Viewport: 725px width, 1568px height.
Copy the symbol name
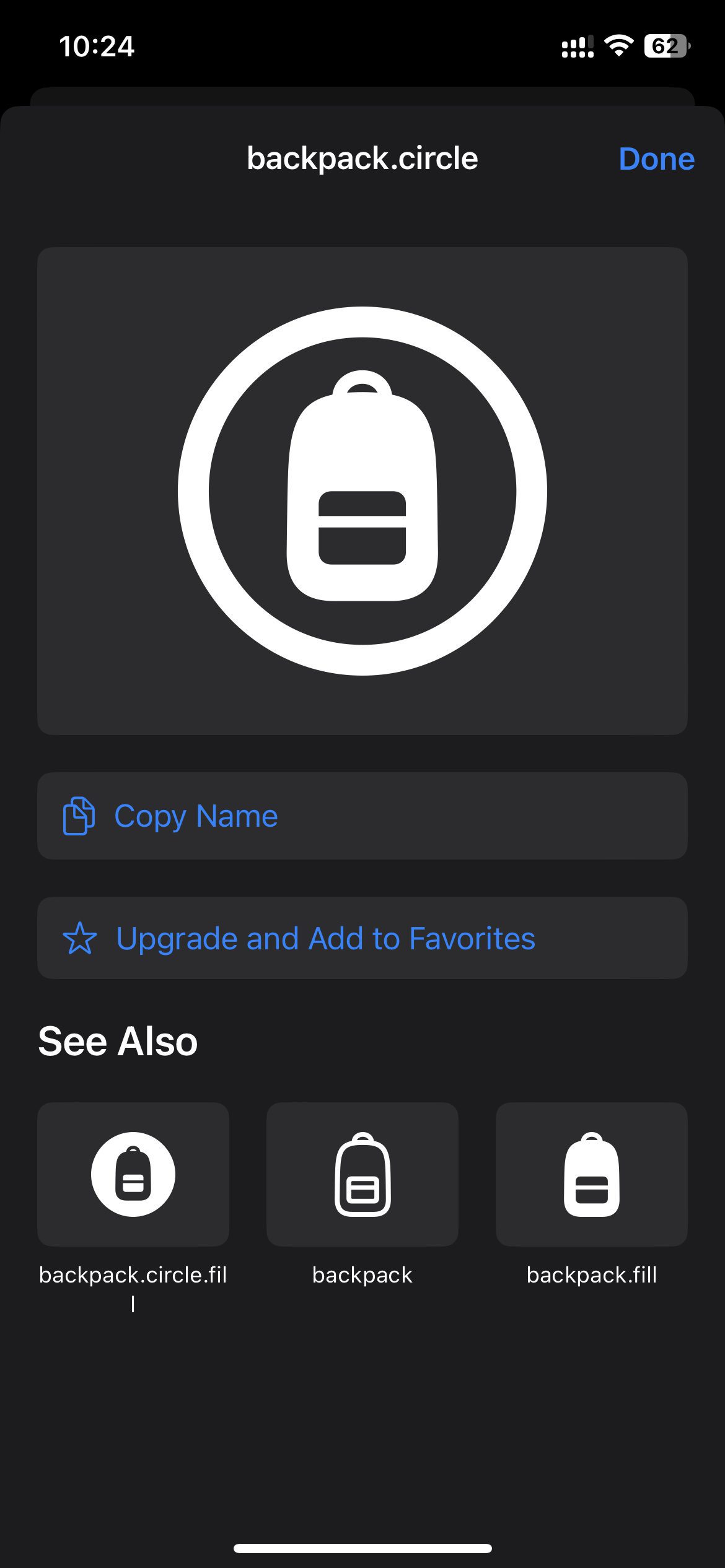click(362, 816)
